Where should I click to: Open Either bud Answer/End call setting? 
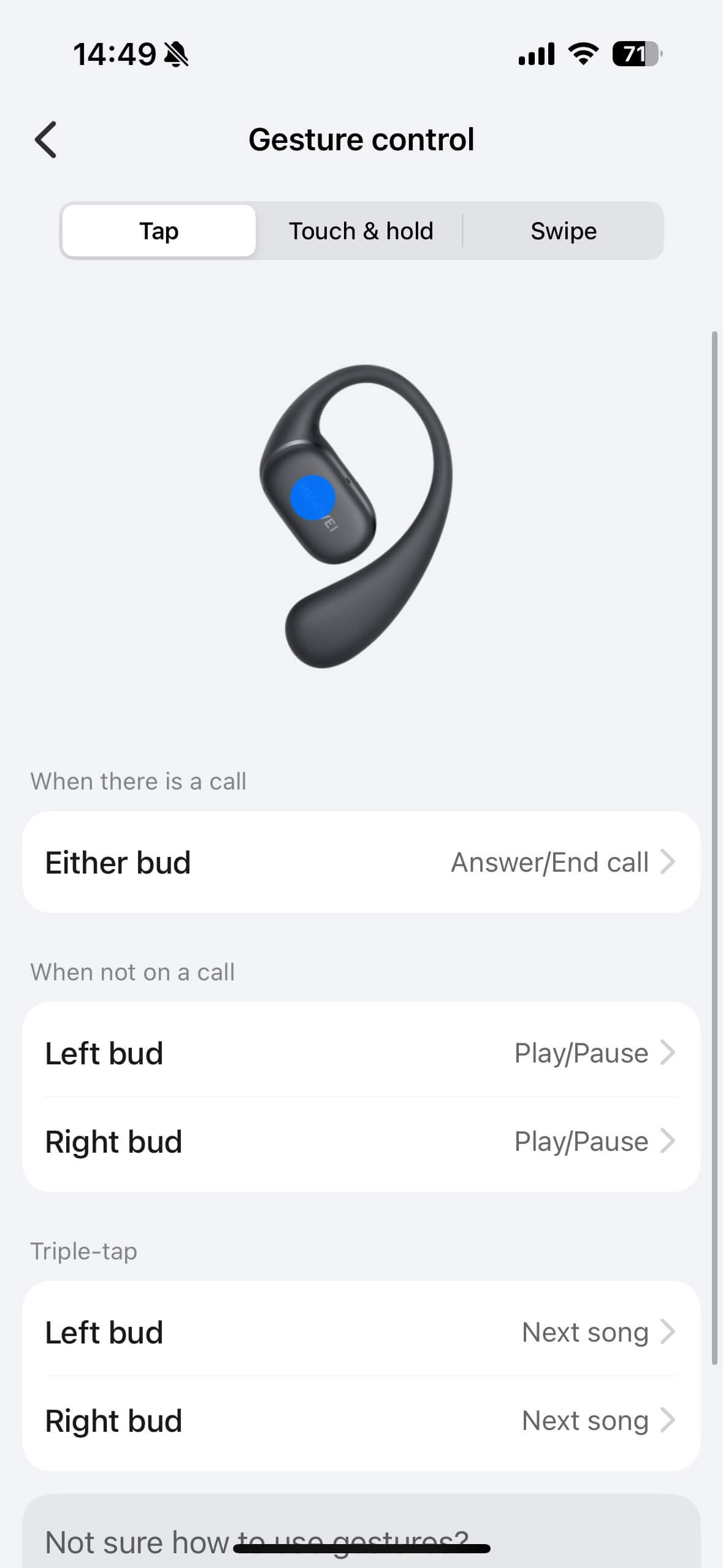[x=361, y=862]
